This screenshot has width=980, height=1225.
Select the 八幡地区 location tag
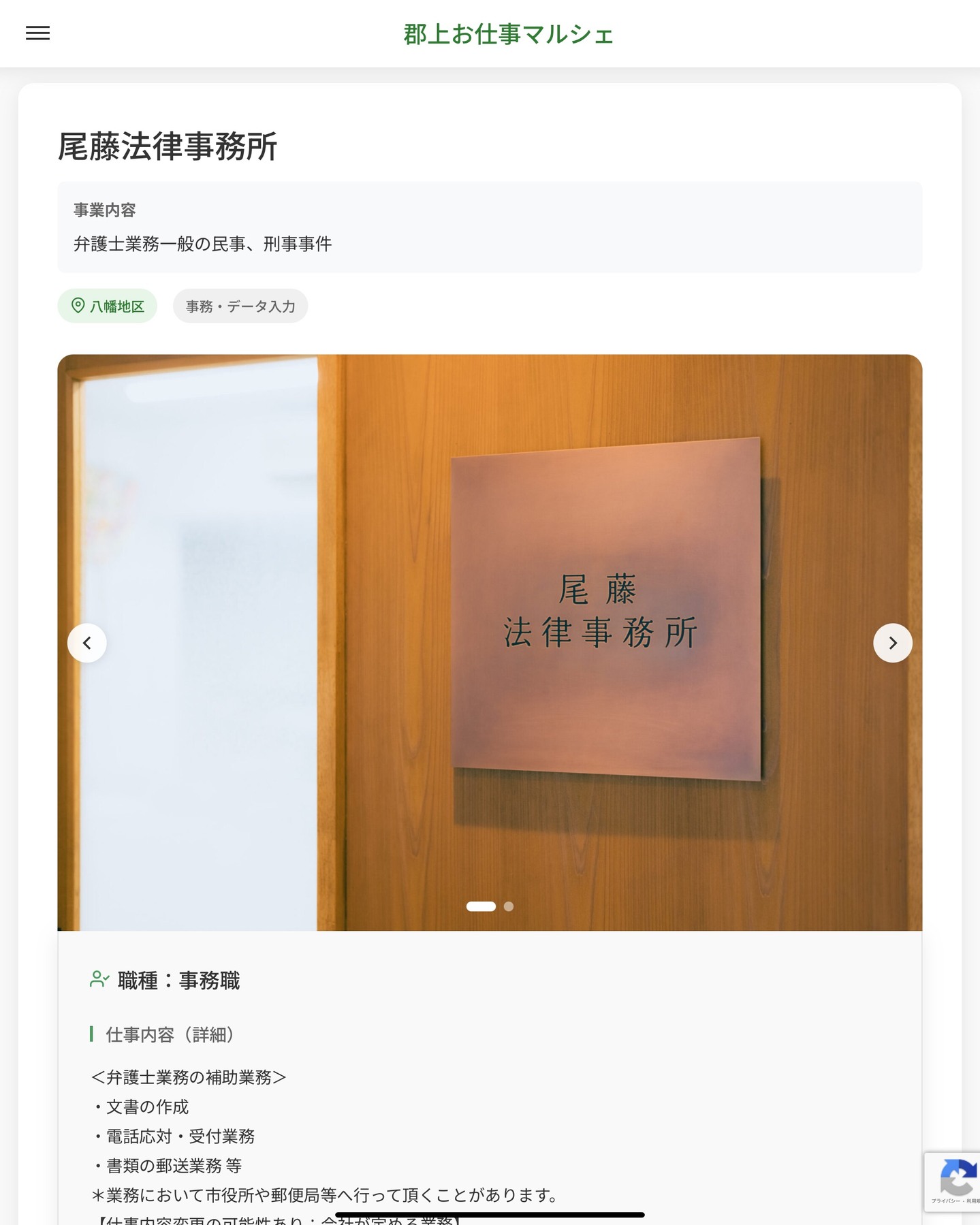[x=108, y=306]
